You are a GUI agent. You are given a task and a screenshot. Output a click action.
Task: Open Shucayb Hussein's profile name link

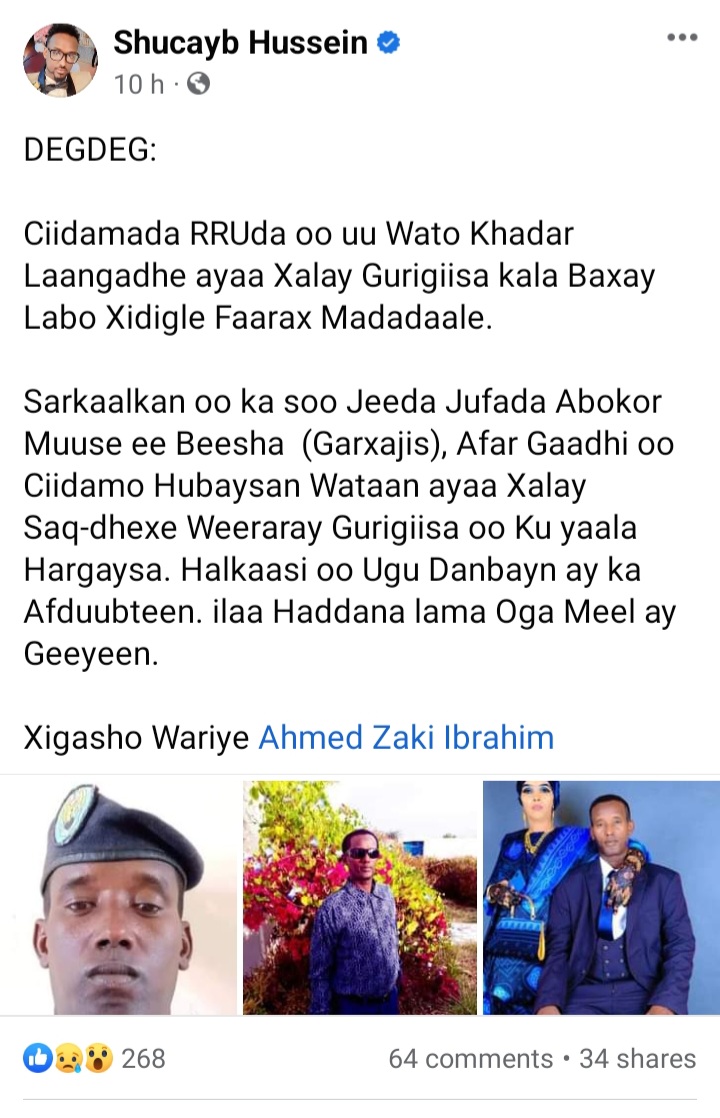240,42
